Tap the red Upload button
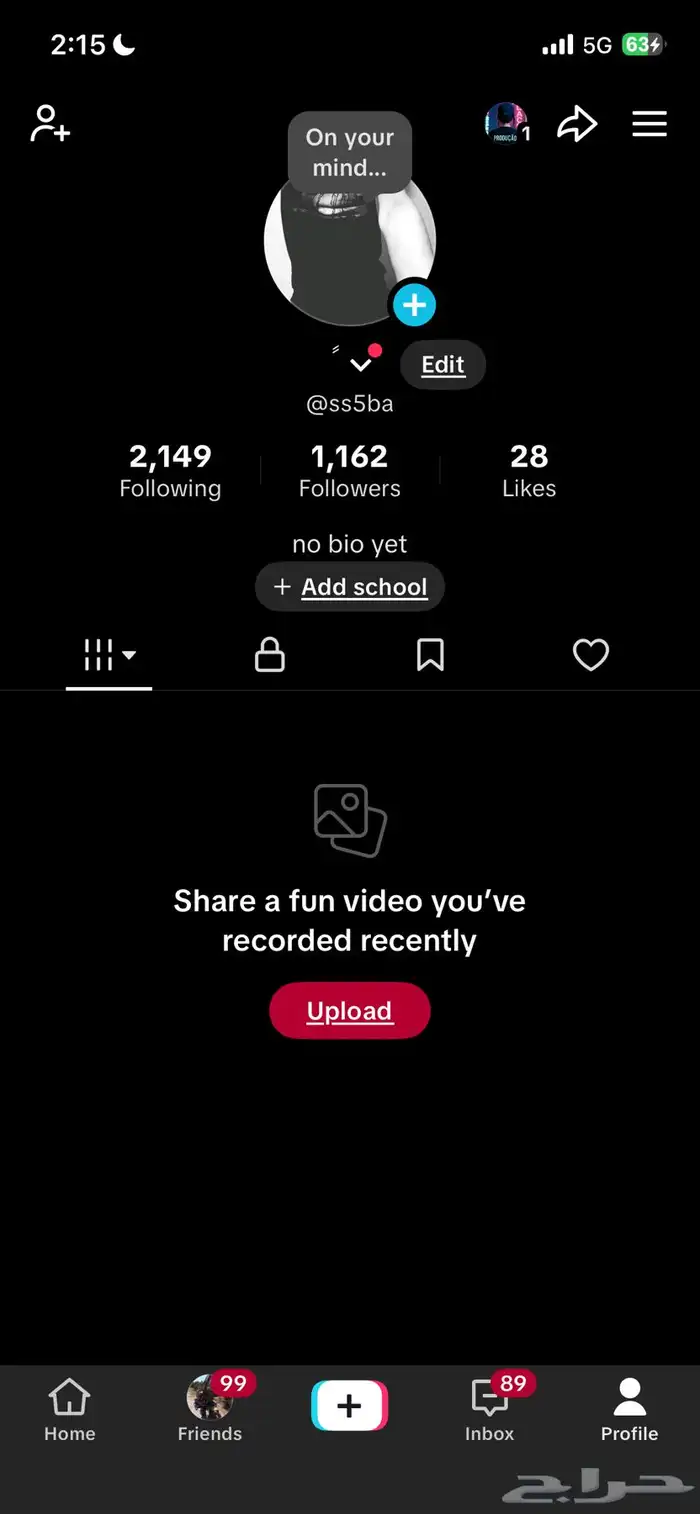Screen dimensions: 700x1514 point(350,1011)
